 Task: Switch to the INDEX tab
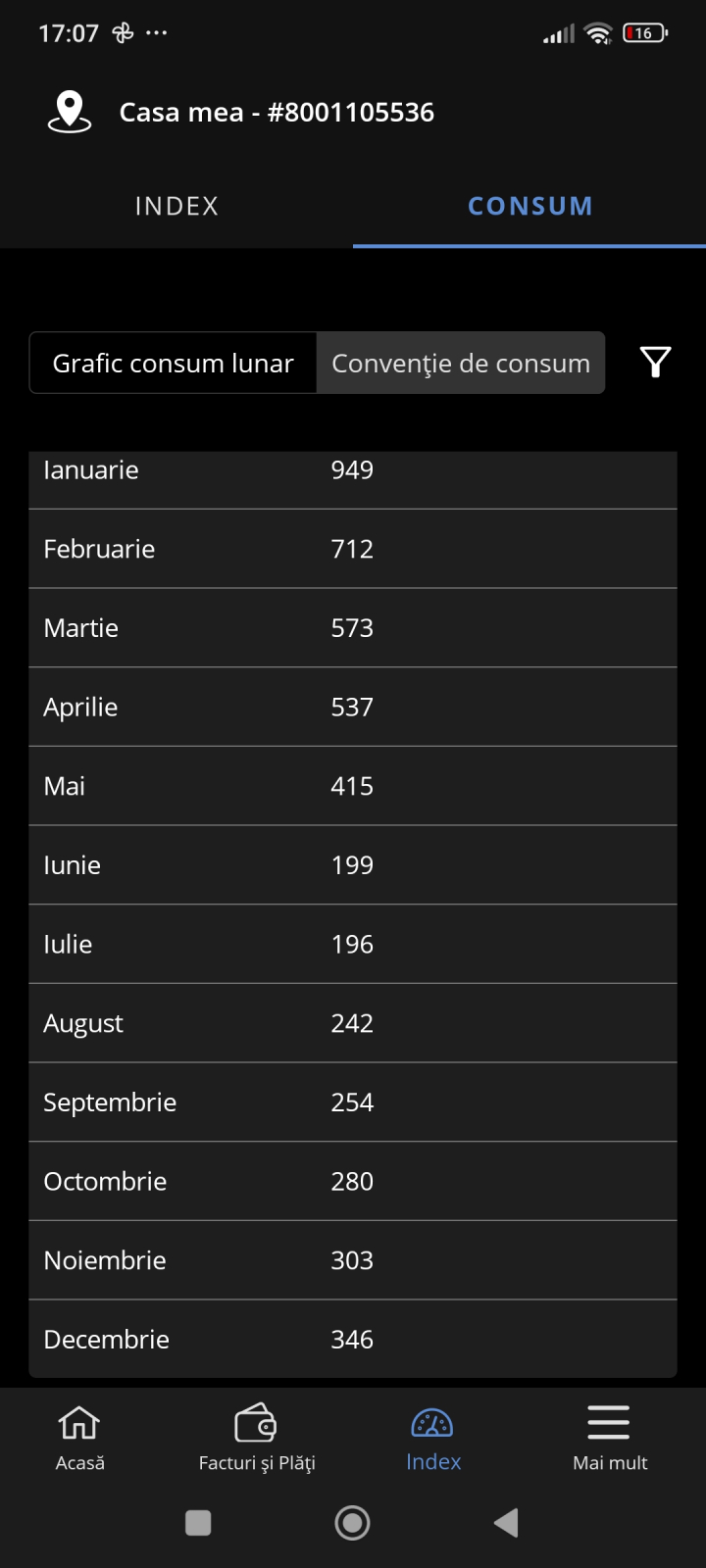(176, 206)
